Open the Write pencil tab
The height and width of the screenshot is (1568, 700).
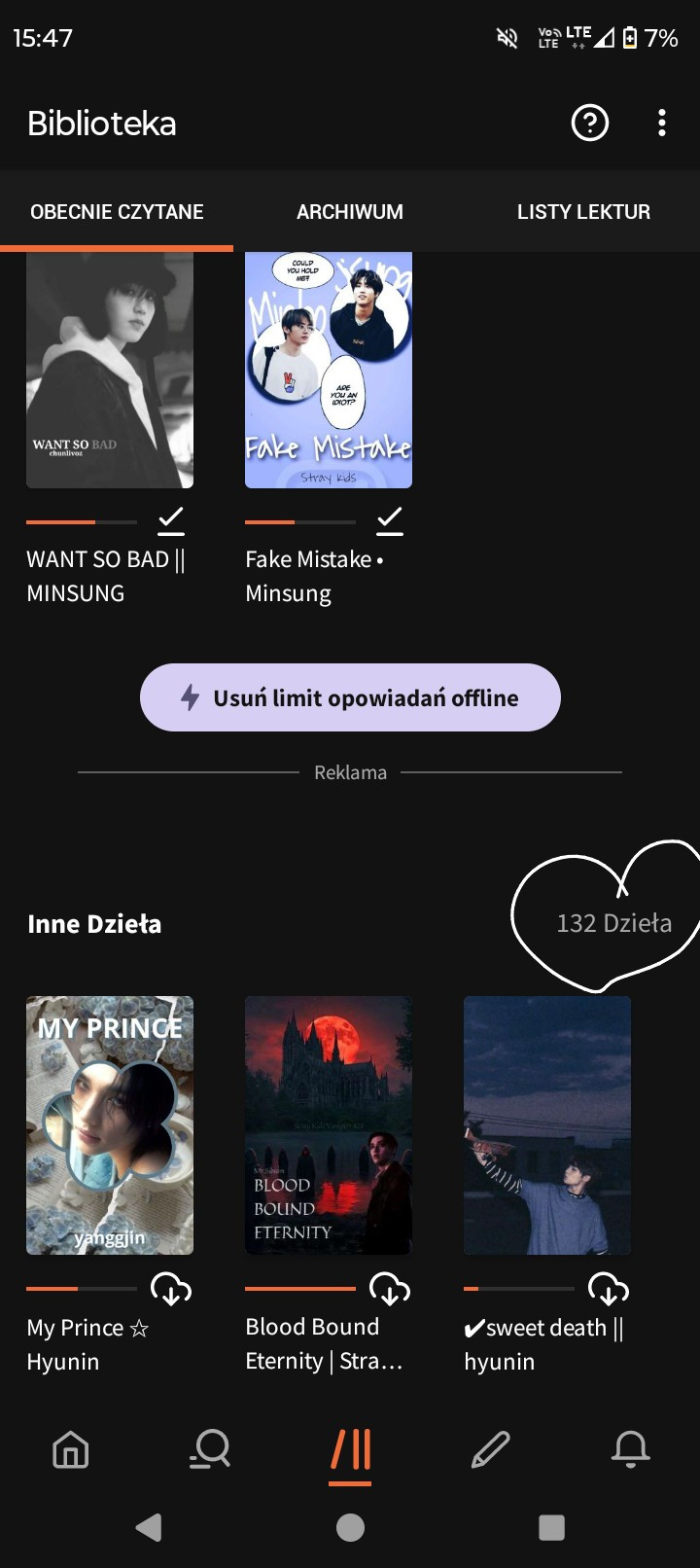click(x=490, y=1450)
